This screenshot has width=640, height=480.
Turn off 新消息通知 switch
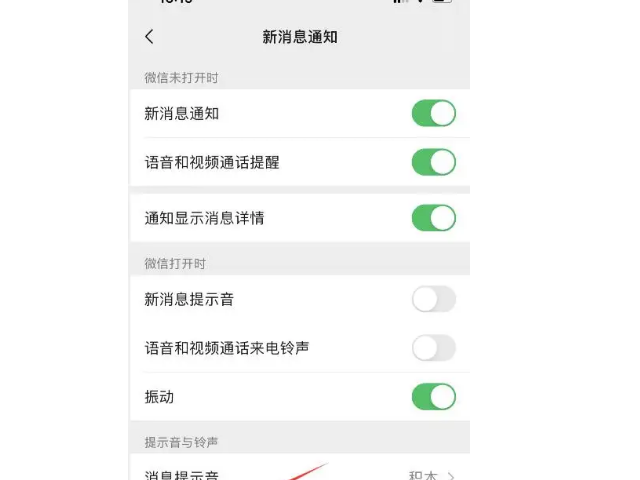(x=433, y=114)
